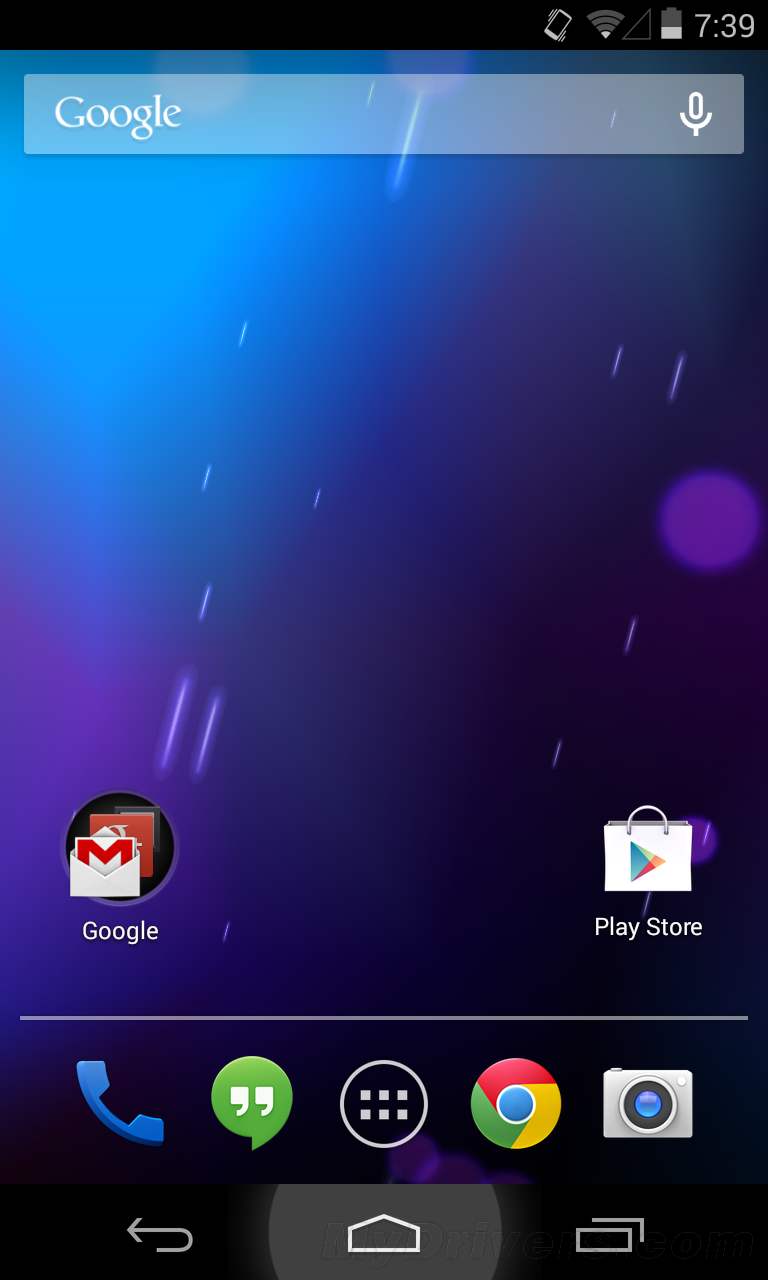This screenshot has width=768, height=1280.
Task: Launch the Play Store
Action: pyautogui.click(x=648, y=852)
